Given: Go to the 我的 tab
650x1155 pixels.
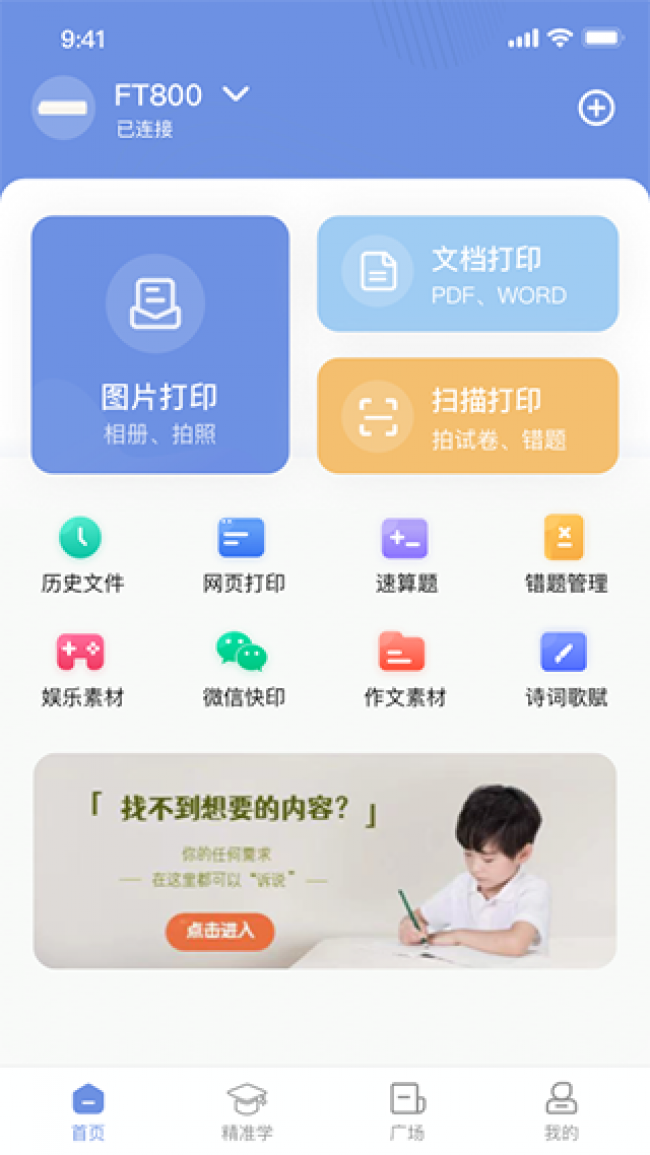Looking at the screenshot, I should click(561, 1111).
